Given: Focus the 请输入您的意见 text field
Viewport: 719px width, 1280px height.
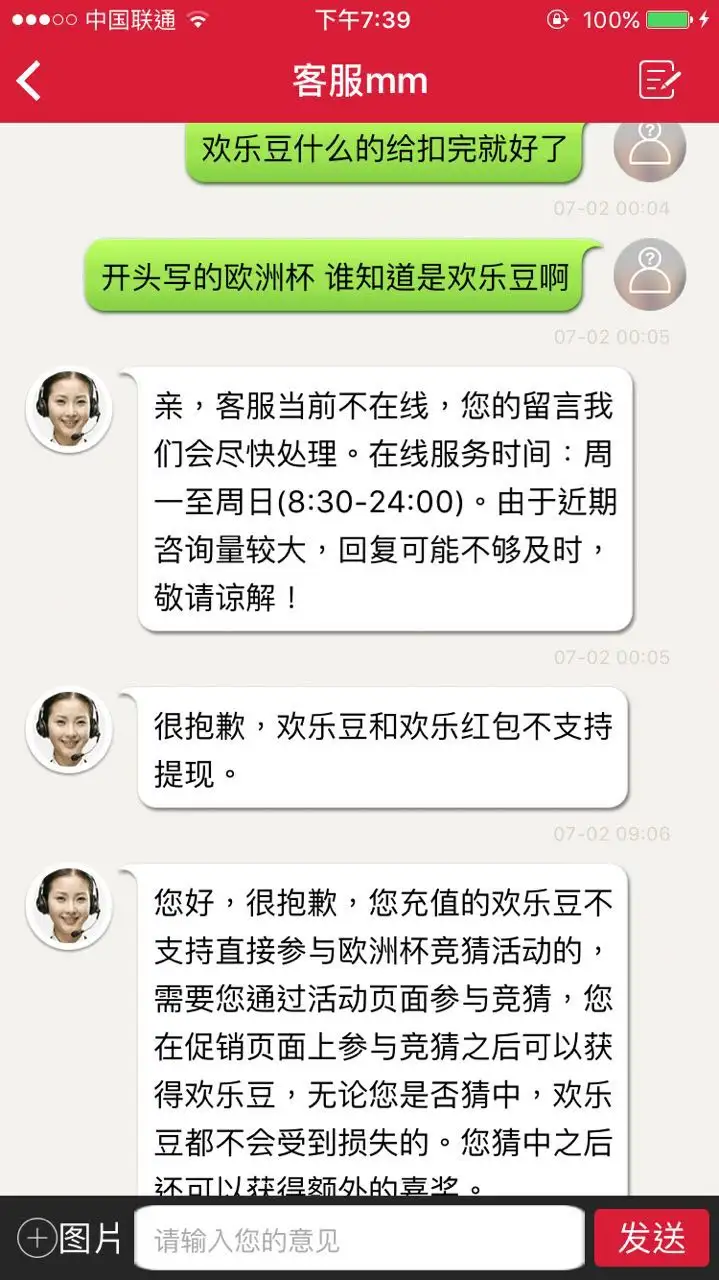Looking at the screenshot, I should tap(358, 1240).
